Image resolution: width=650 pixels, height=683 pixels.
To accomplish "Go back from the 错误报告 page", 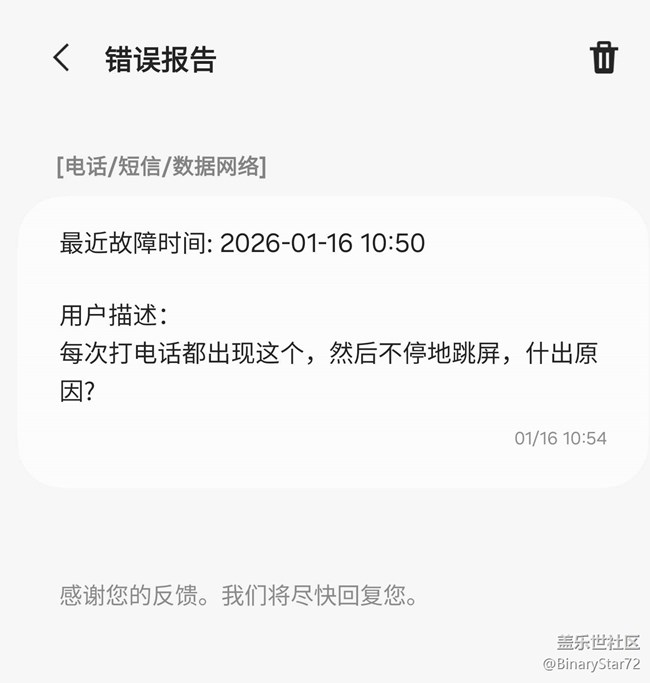I will pos(62,58).
